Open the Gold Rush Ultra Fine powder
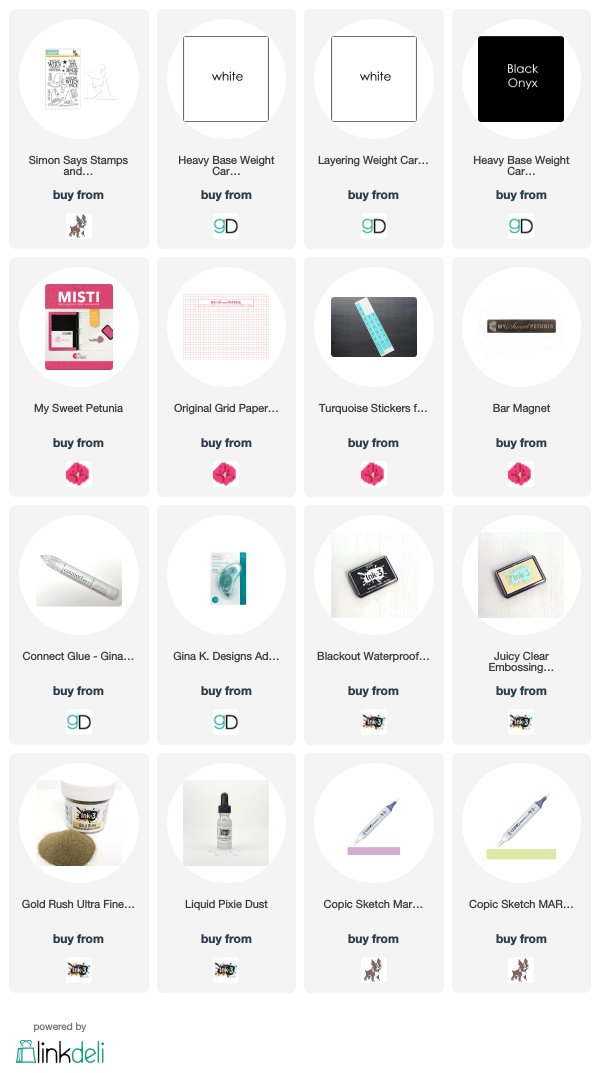The width and height of the screenshot is (600, 1073). click(x=79, y=873)
